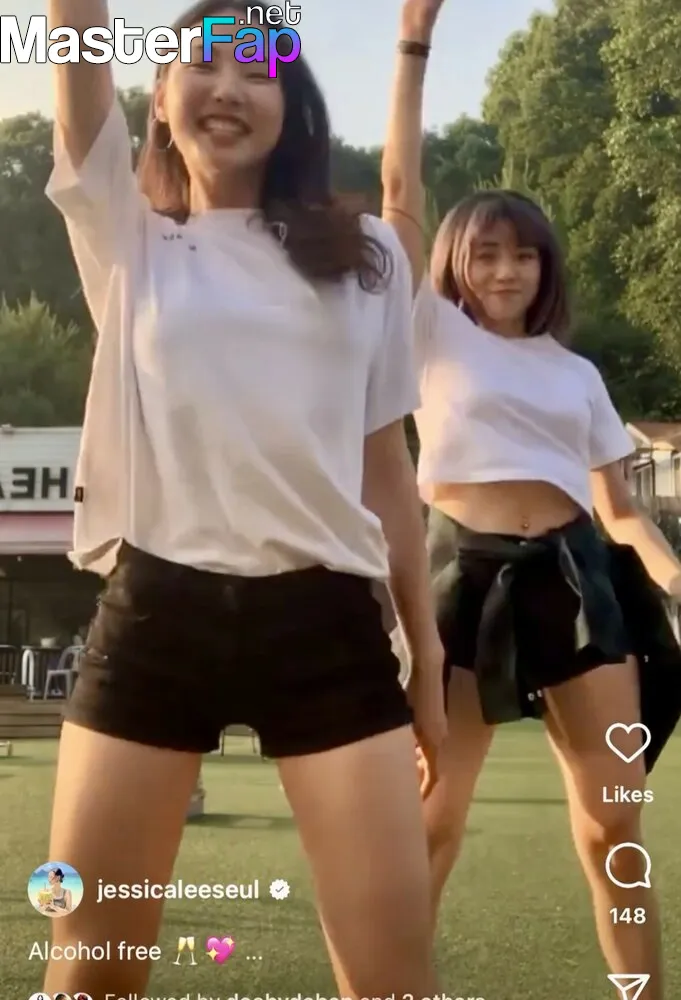Open the comments on this reel
This screenshot has height=1000, width=681.
[x=628, y=867]
